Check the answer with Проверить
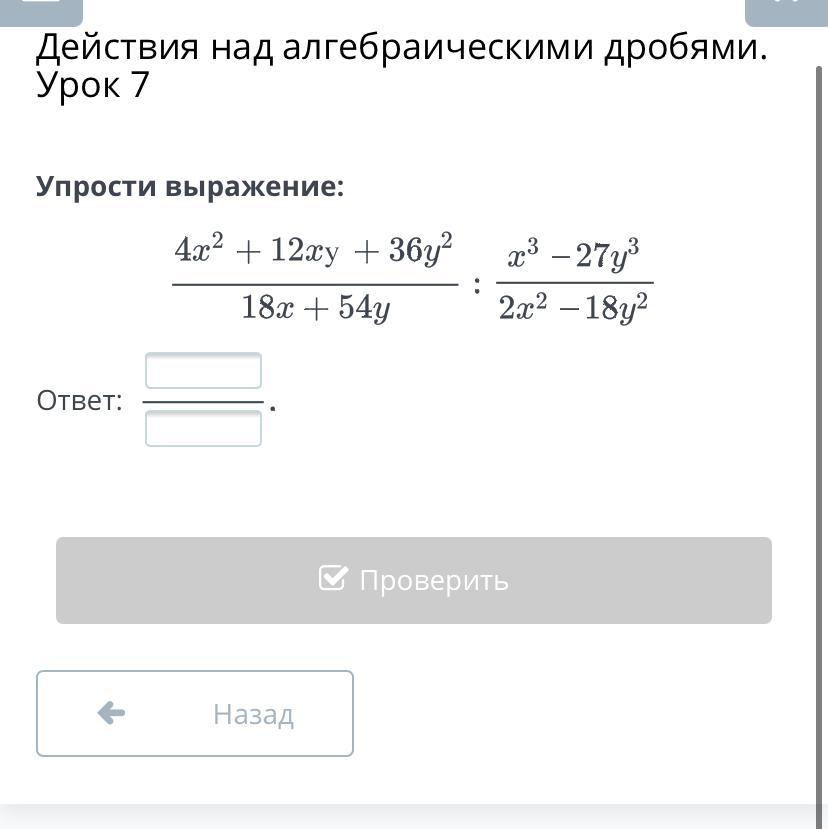The width and height of the screenshot is (828, 829). [x=413, y=580]
